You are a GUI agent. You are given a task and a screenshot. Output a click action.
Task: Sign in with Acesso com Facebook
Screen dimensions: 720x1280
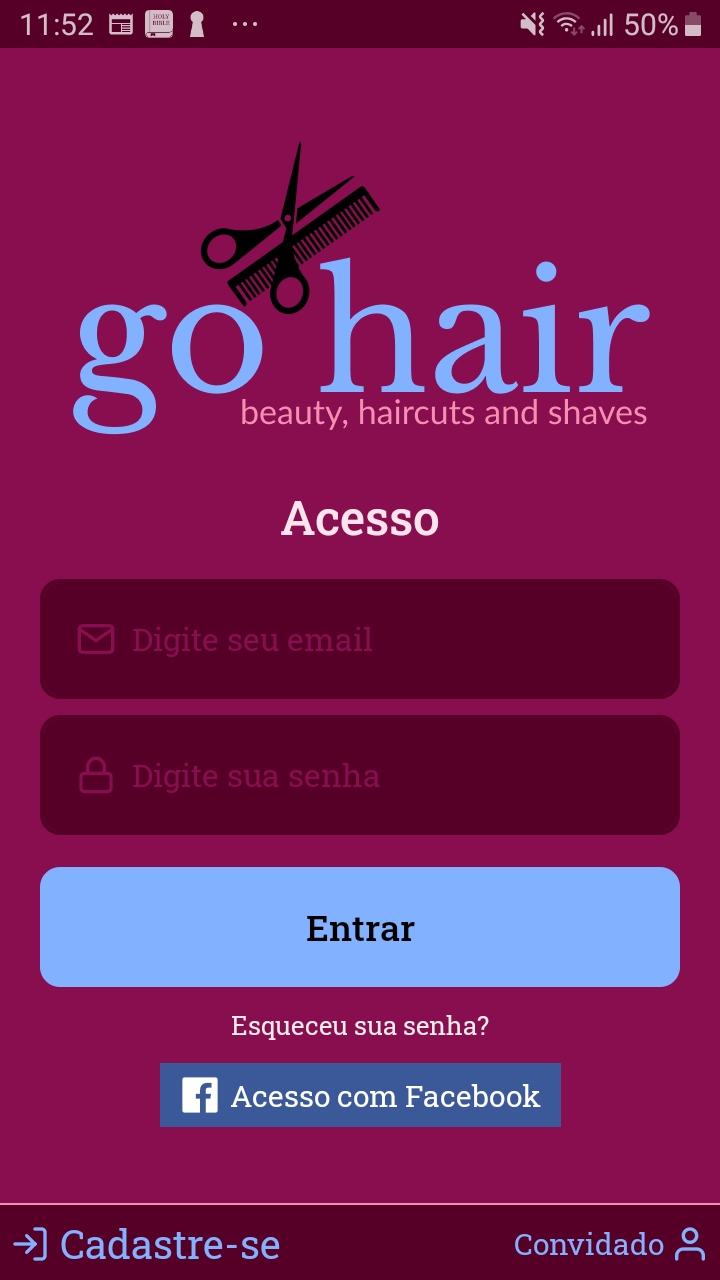(x=360, y=1095)
